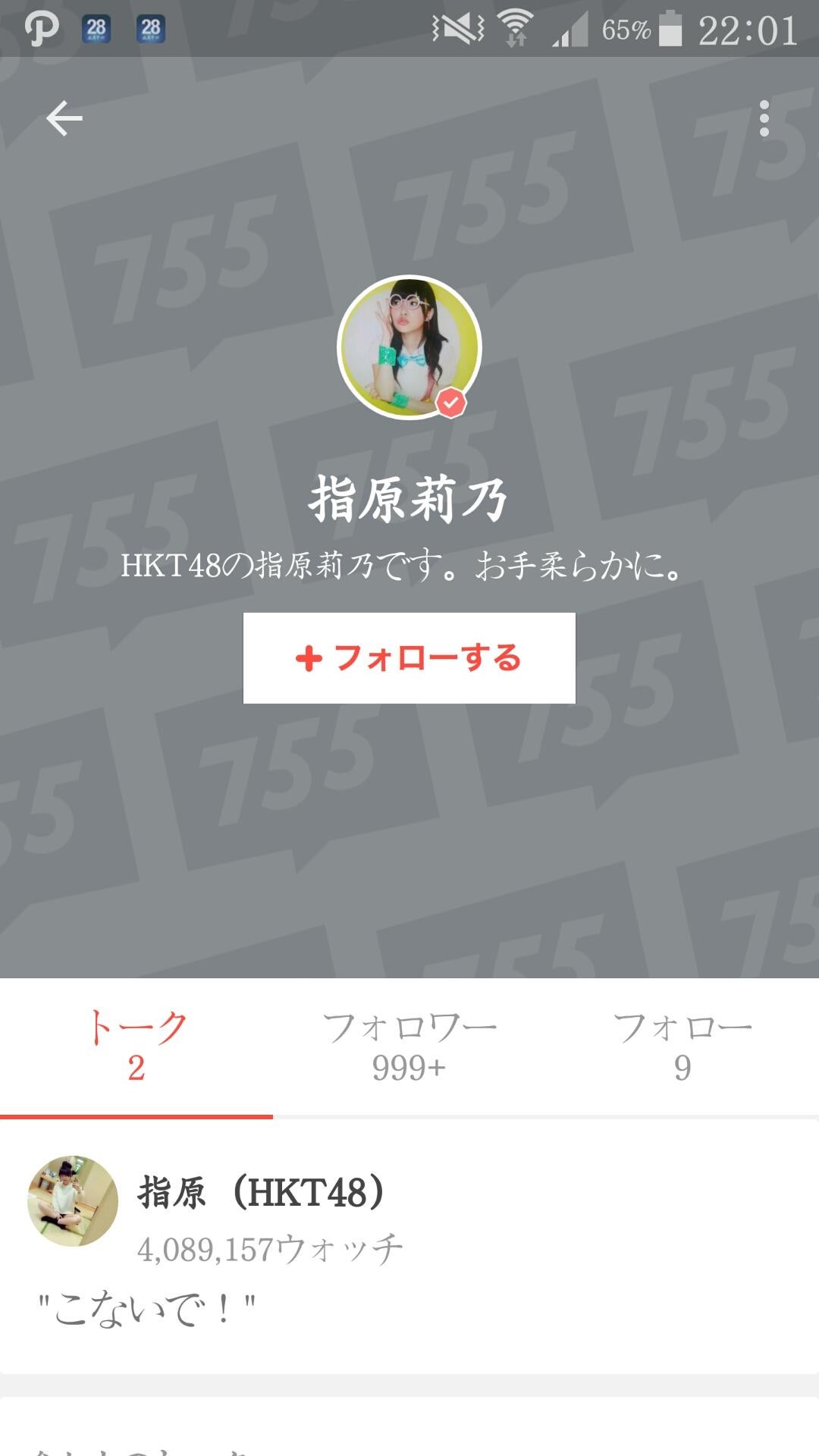View the フォロー 9 tab
The width and height of the screenshot is (819, 1456).
(682, 1046)
